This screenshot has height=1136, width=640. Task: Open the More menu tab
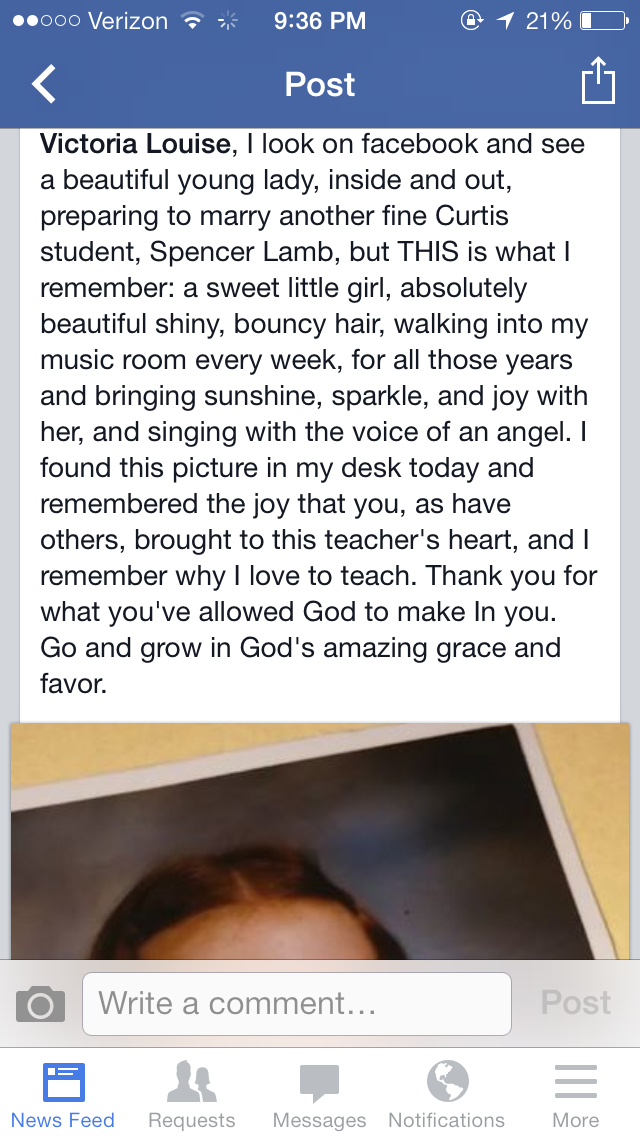tap(575, 1094)
